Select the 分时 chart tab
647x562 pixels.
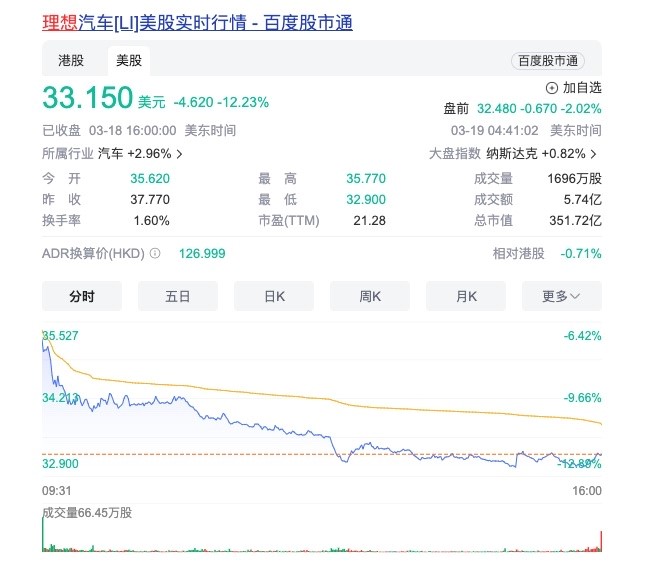pyautogui.click(x=82, y=296)
